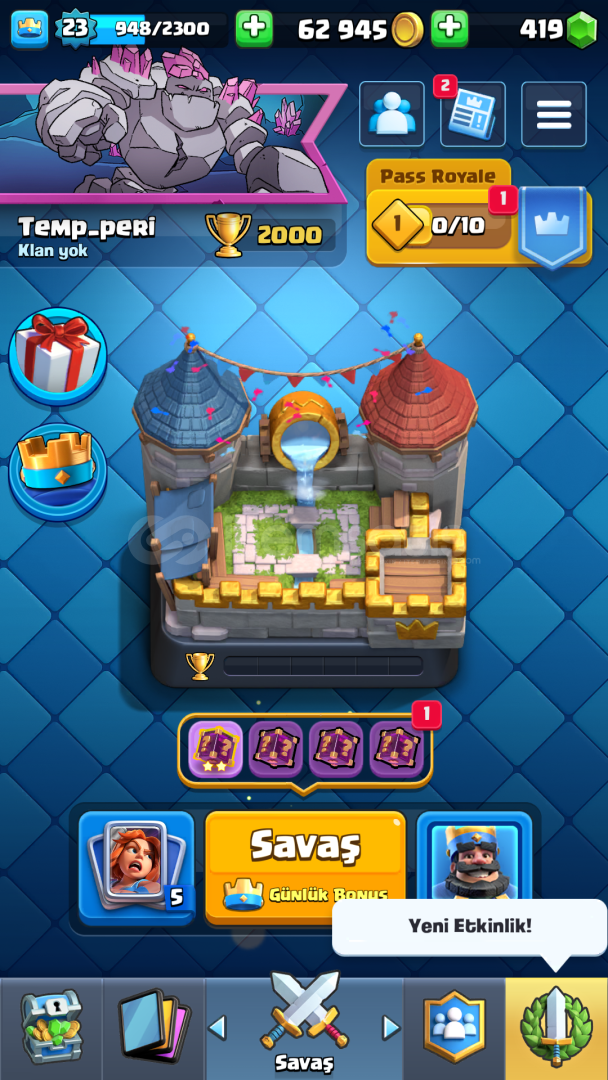The width and height of the screenshot is (608, 1080).
Task: Switch to the Events sword tab
Action: (x=556, y=1028)
